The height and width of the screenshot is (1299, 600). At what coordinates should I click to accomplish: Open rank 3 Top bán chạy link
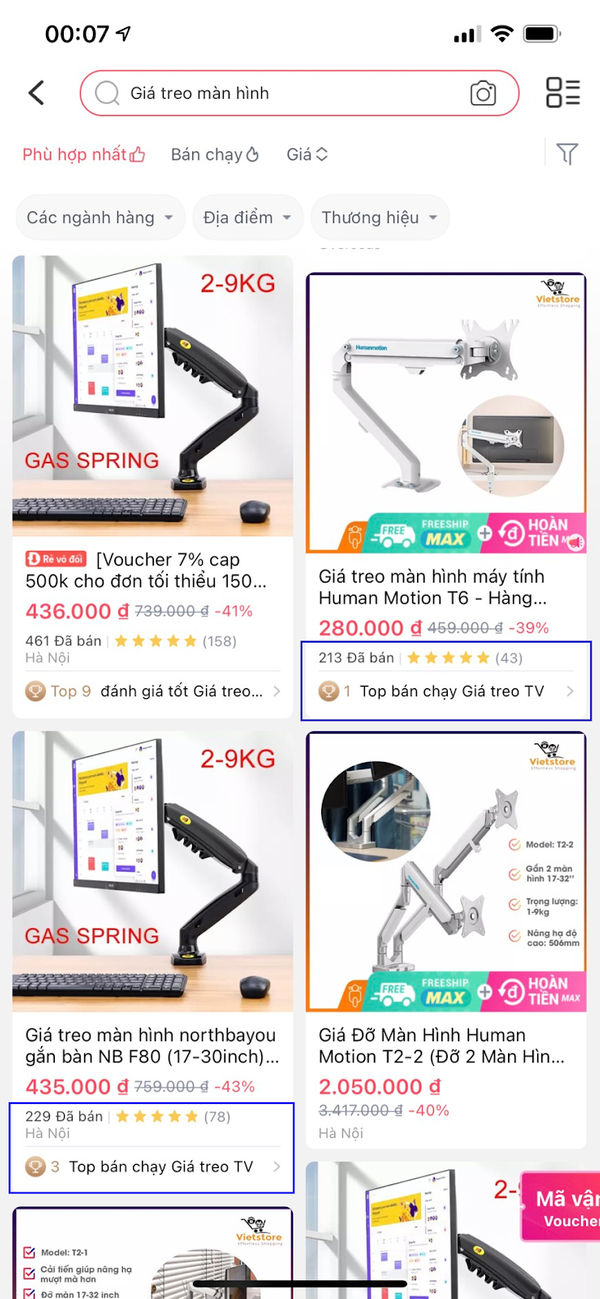(152, 1167)
